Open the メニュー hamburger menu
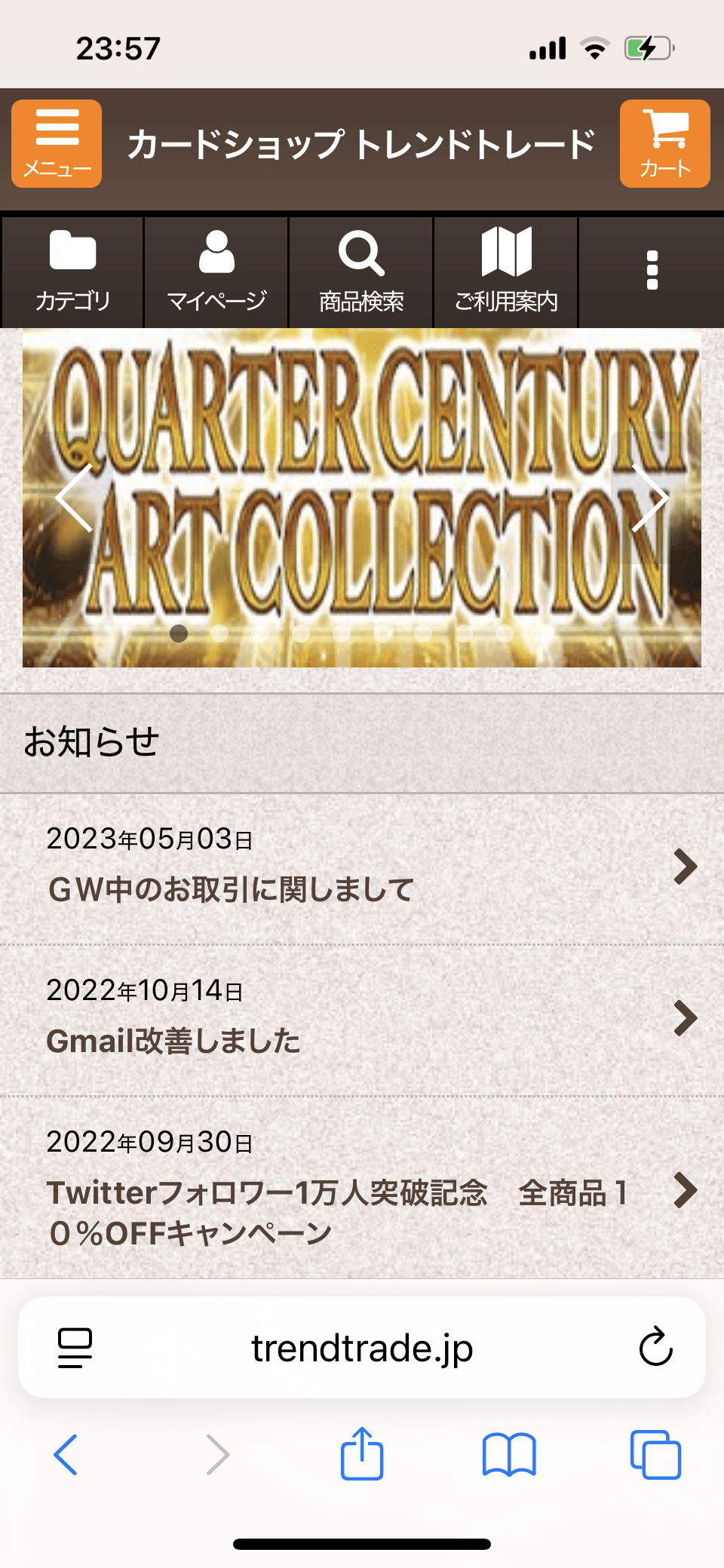Screen dimensions: 724x1568 57,143
